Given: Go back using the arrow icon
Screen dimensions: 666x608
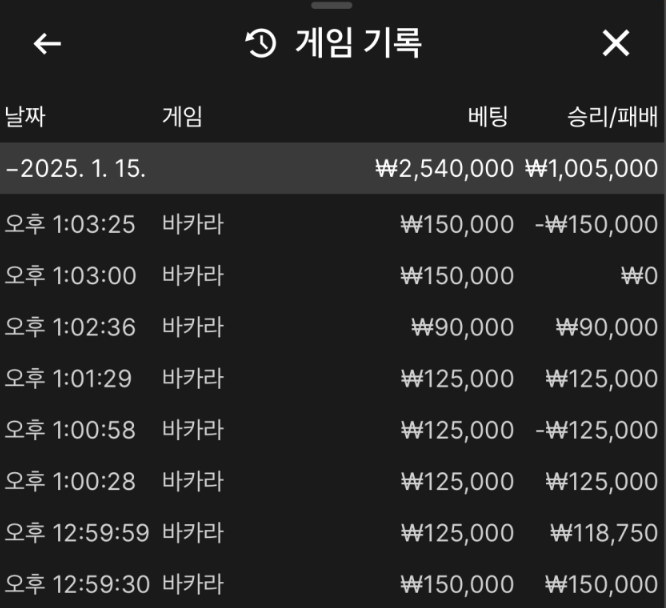Looking at the screenshot, I should (47, 44).
